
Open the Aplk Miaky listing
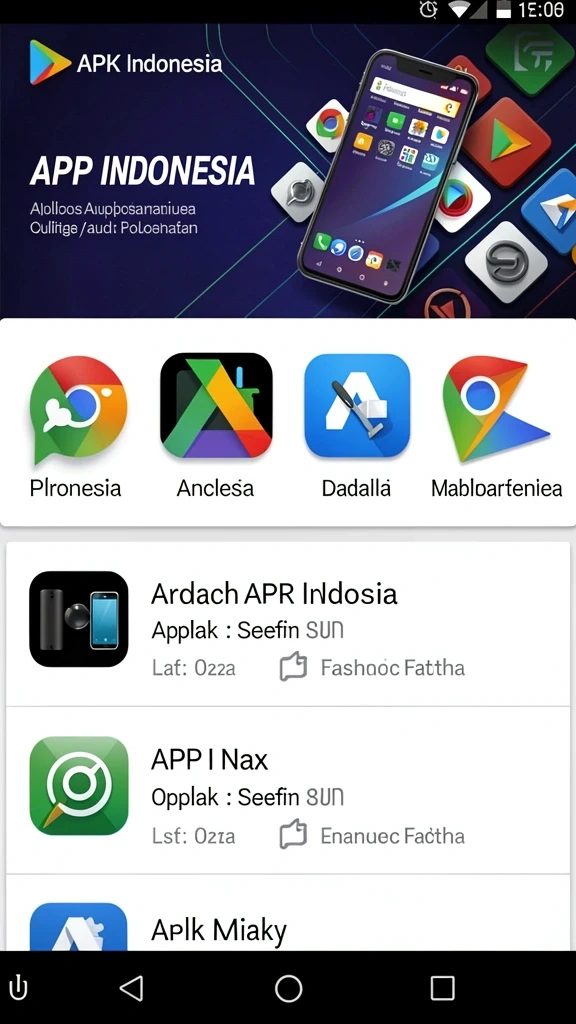[288, 913]
